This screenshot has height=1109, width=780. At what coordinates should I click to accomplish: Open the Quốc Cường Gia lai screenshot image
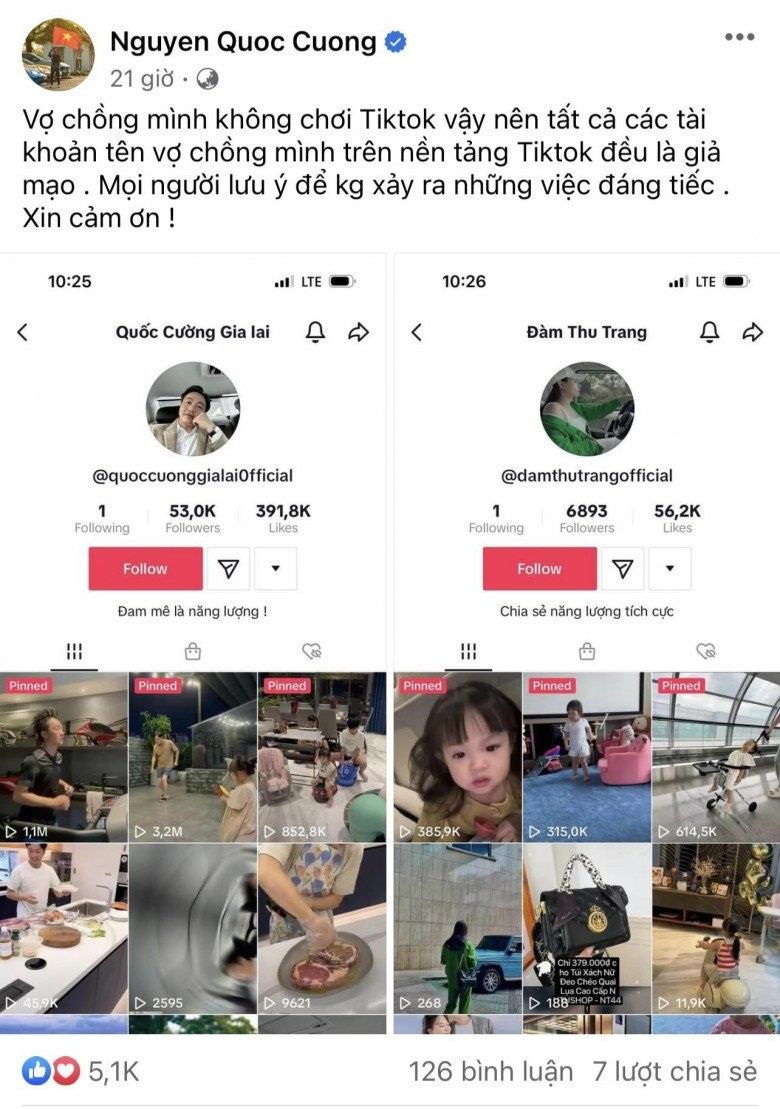click(x=193, y=640)
